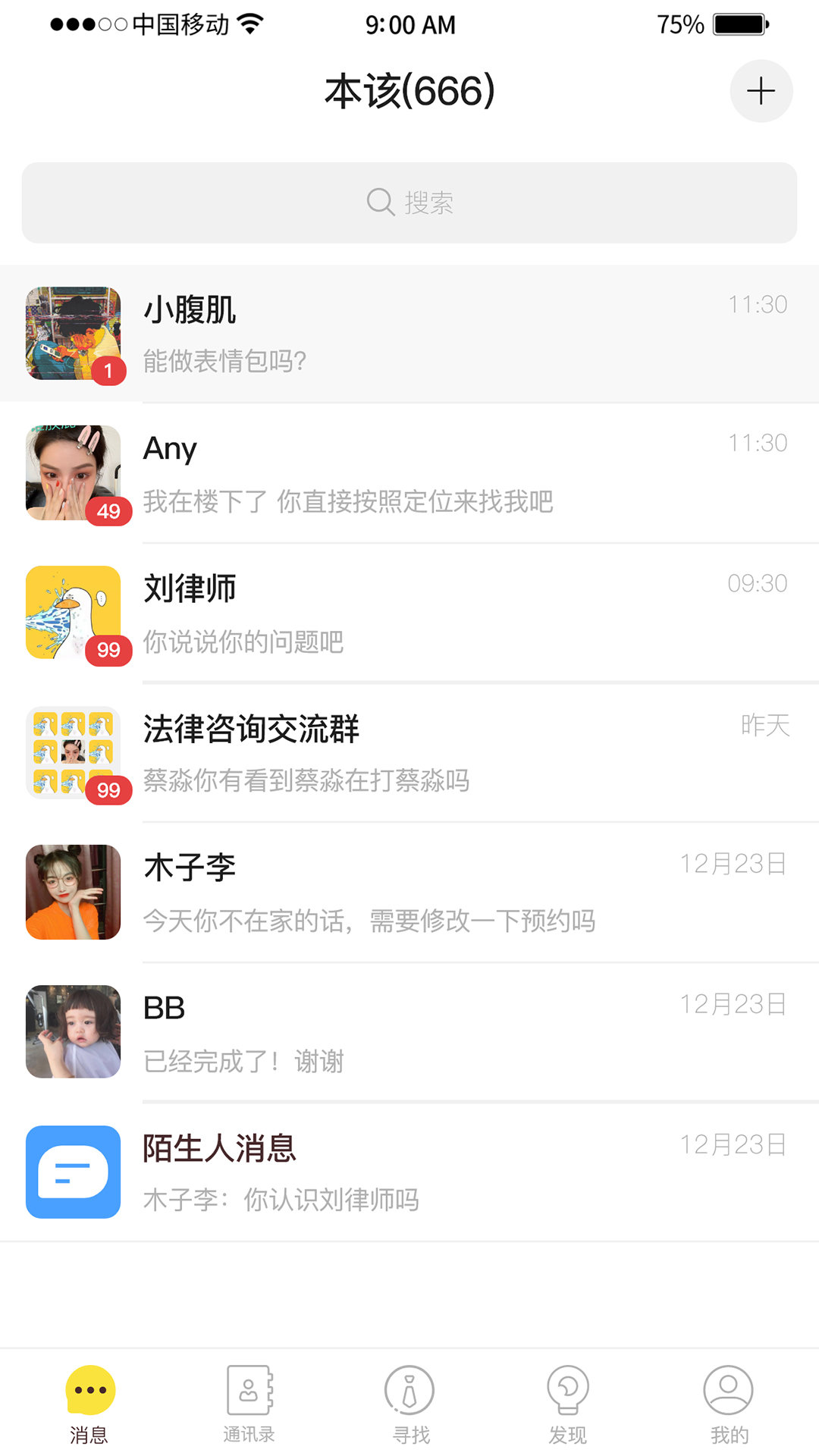Screen dimensions: 819x1456
Task: Switch to the 我的 profile tab
Action: 728,1403
